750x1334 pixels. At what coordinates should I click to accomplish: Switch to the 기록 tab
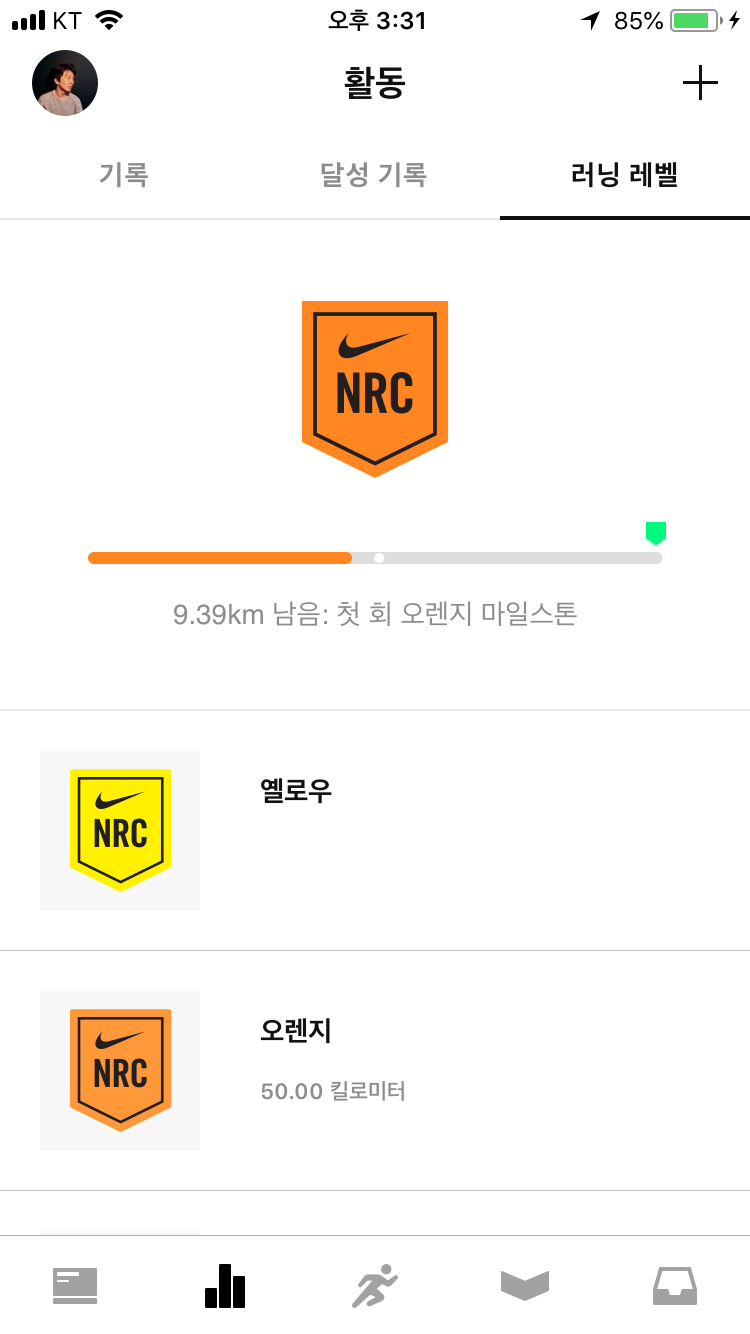pyautogui.click(x=124, y=174)
